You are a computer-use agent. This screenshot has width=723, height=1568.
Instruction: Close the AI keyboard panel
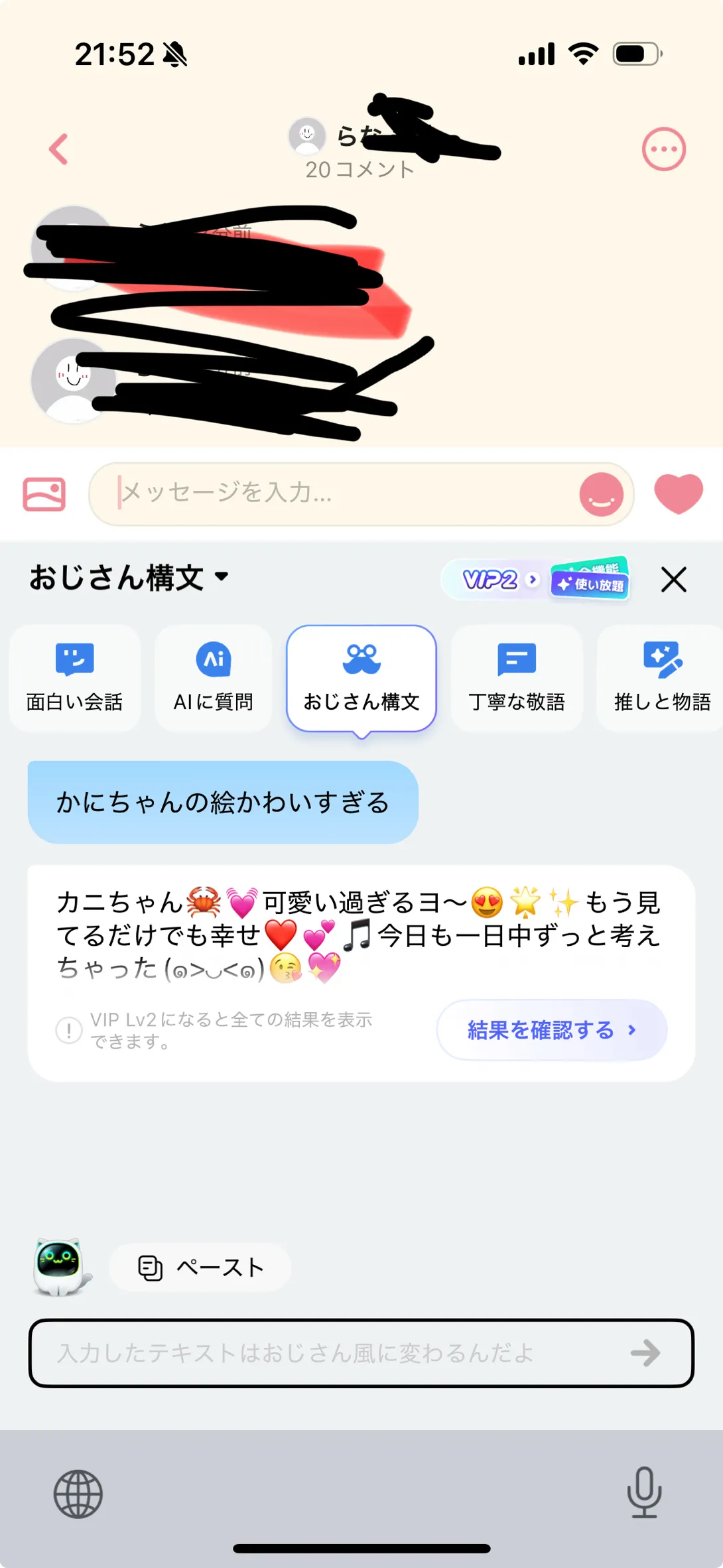click(673, 579)
